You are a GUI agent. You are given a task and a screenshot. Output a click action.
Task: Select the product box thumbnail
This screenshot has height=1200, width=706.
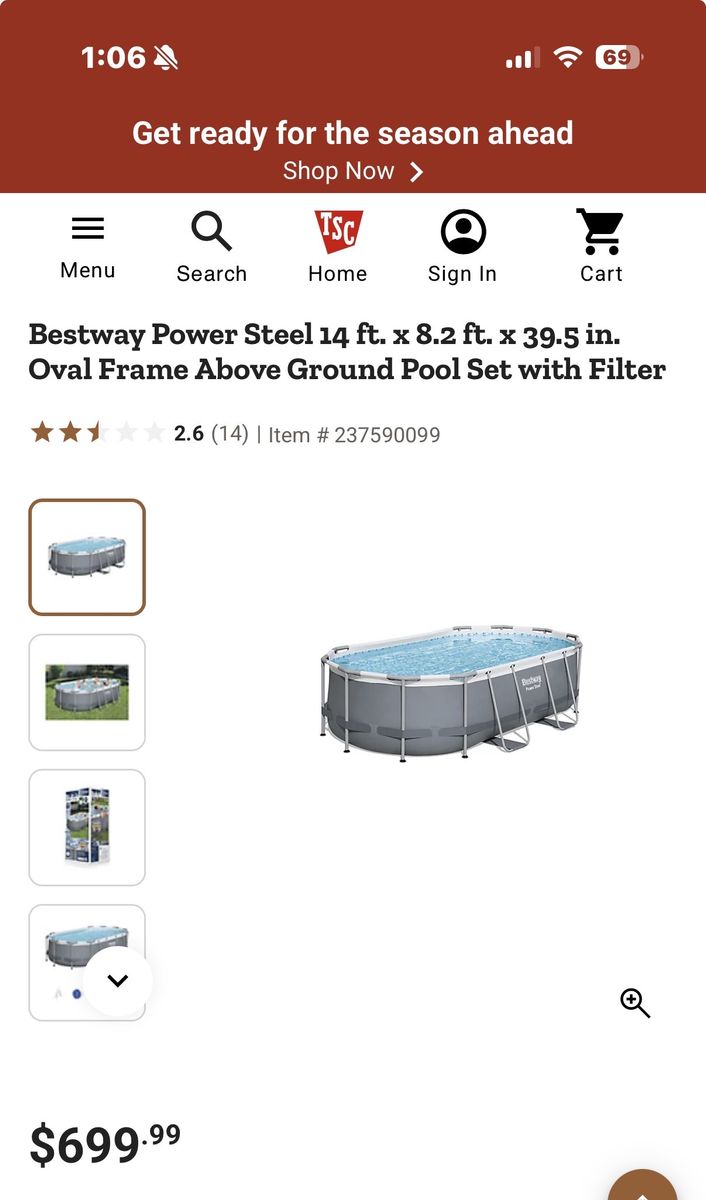(87, 827)
